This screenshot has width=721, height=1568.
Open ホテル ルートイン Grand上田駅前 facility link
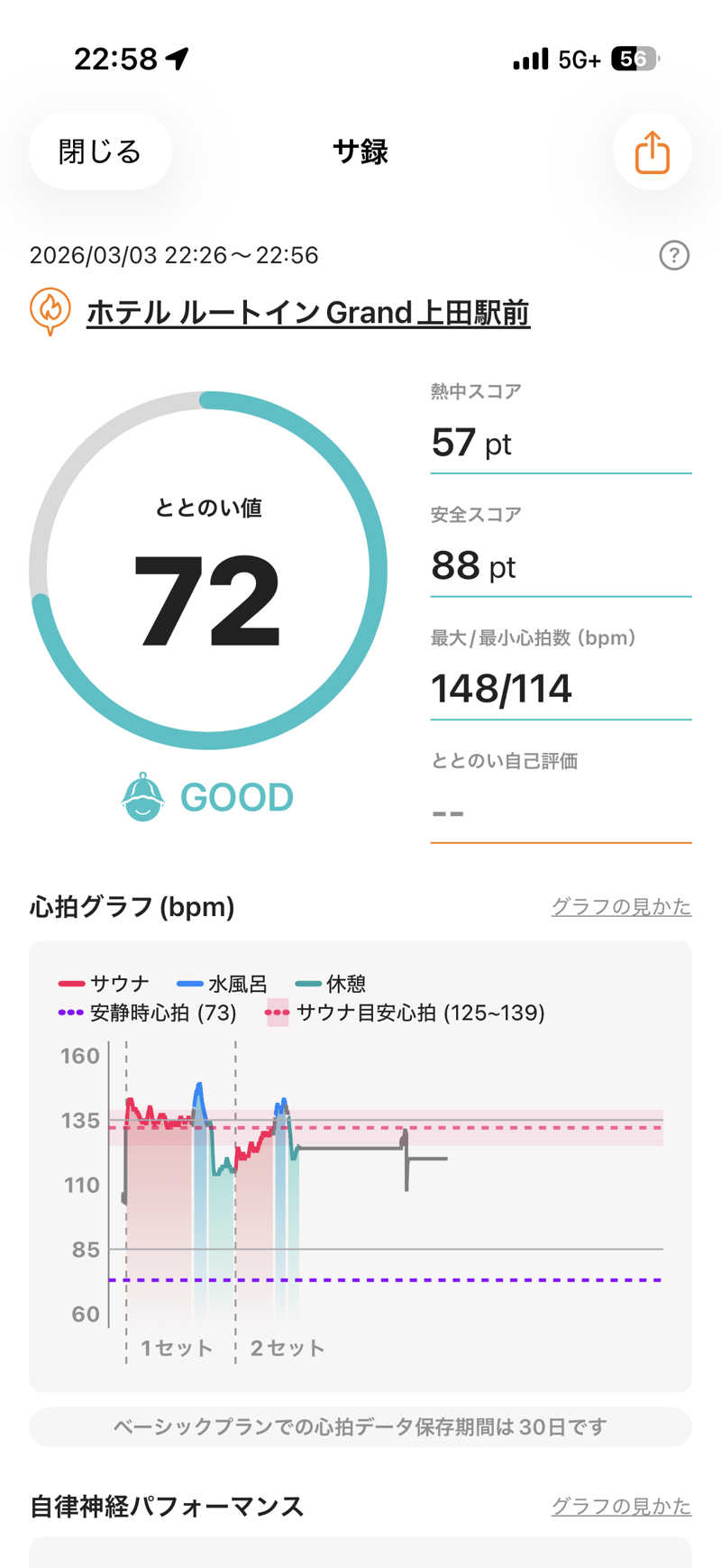coord(307,313)
